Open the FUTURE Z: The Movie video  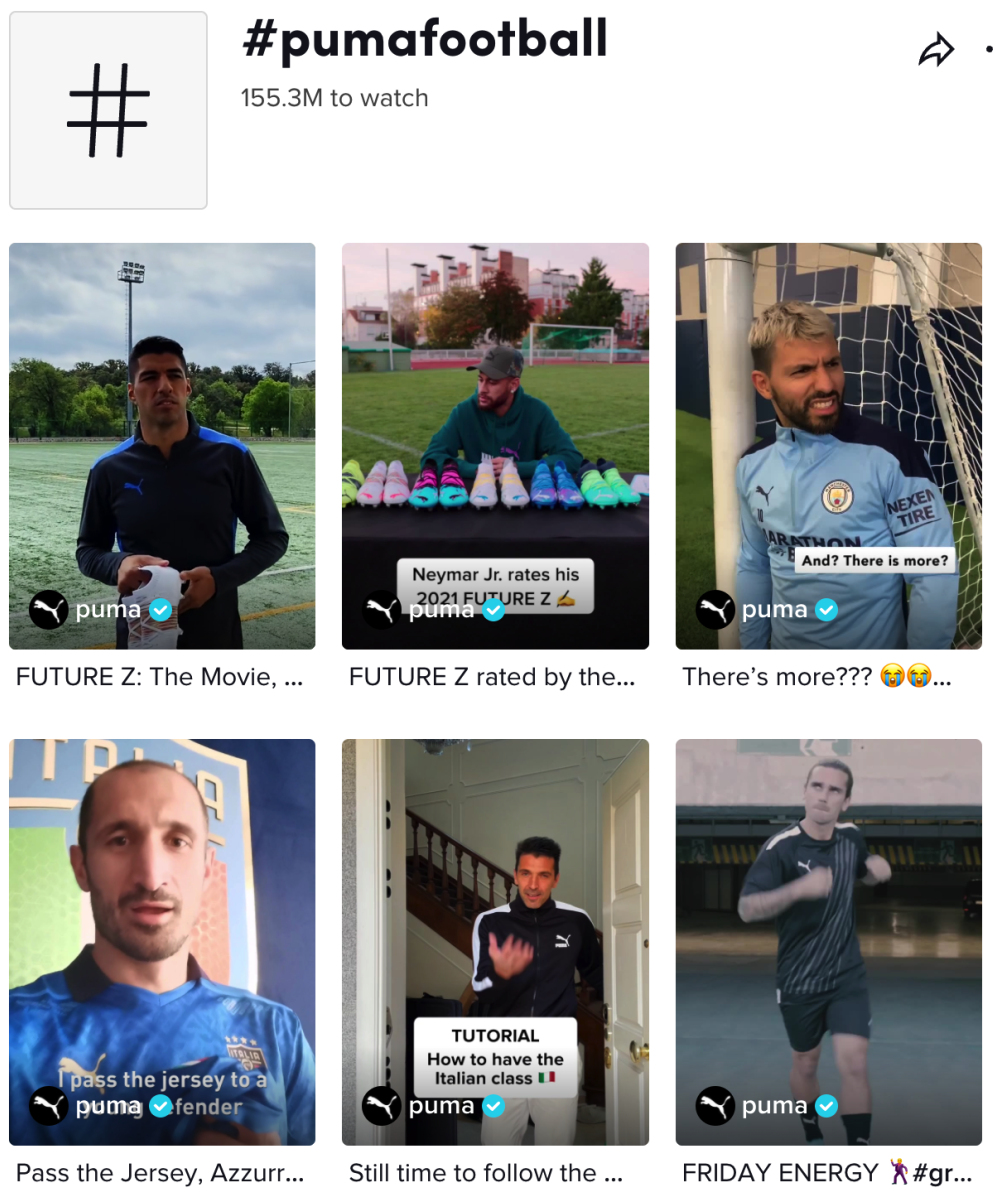point(162,445)
